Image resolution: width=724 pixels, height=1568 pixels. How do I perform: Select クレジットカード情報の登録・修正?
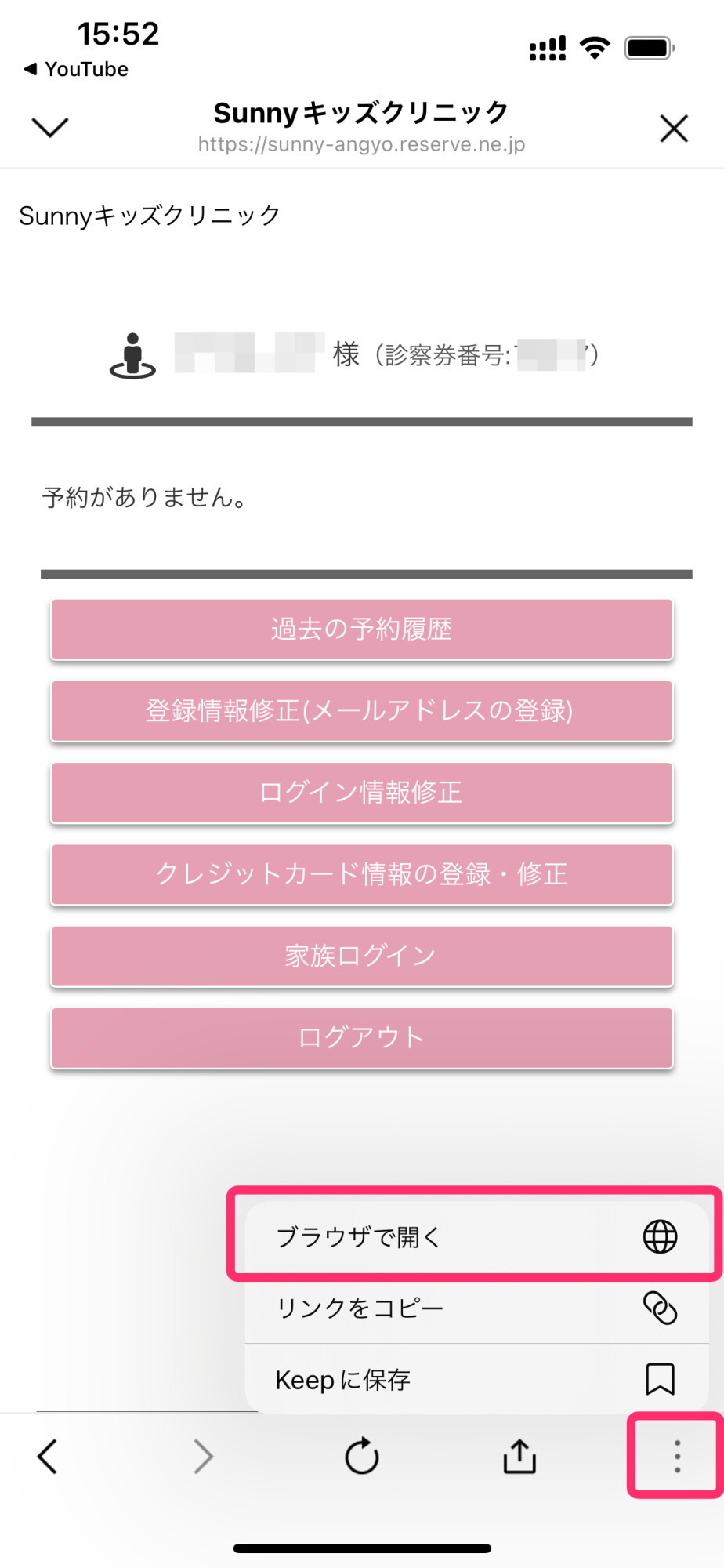361,874
